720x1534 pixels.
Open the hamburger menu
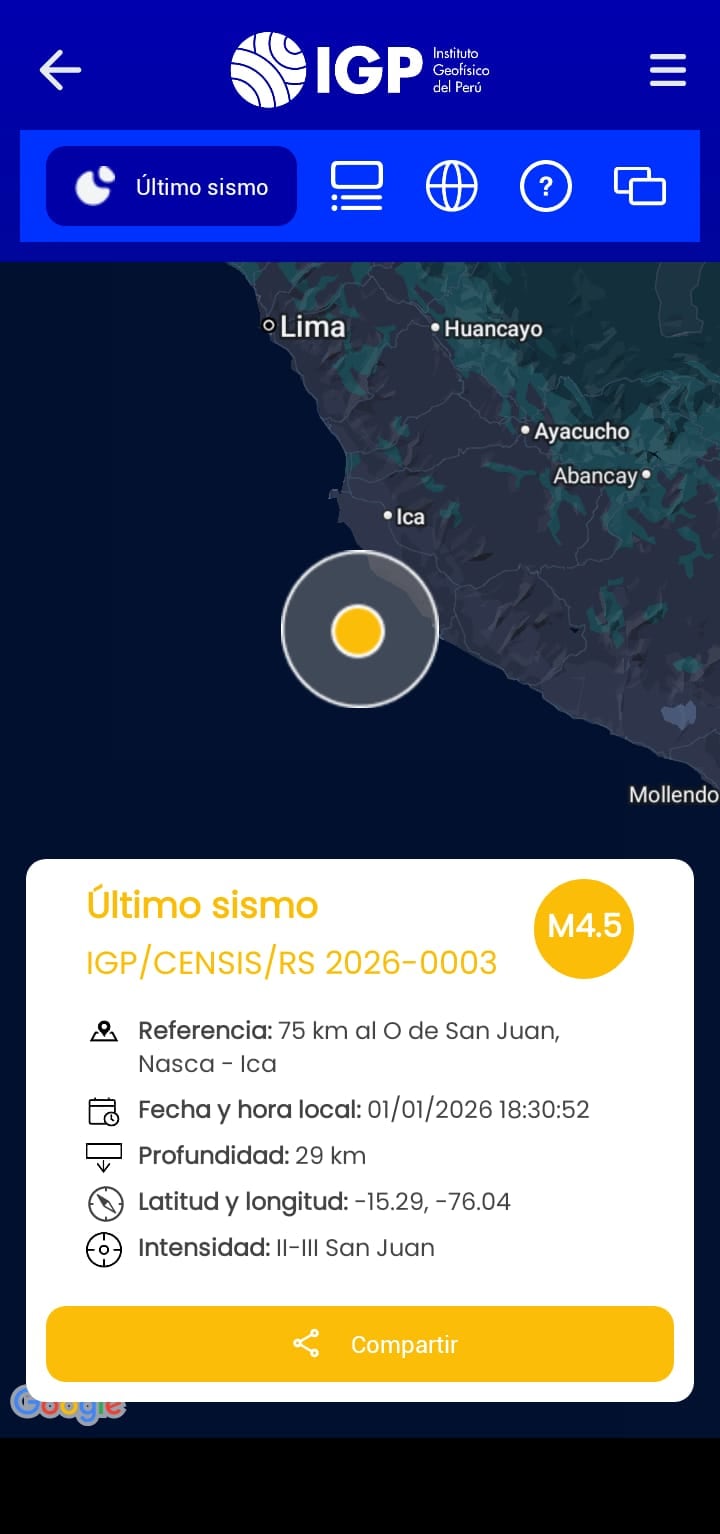click(667, 70)
